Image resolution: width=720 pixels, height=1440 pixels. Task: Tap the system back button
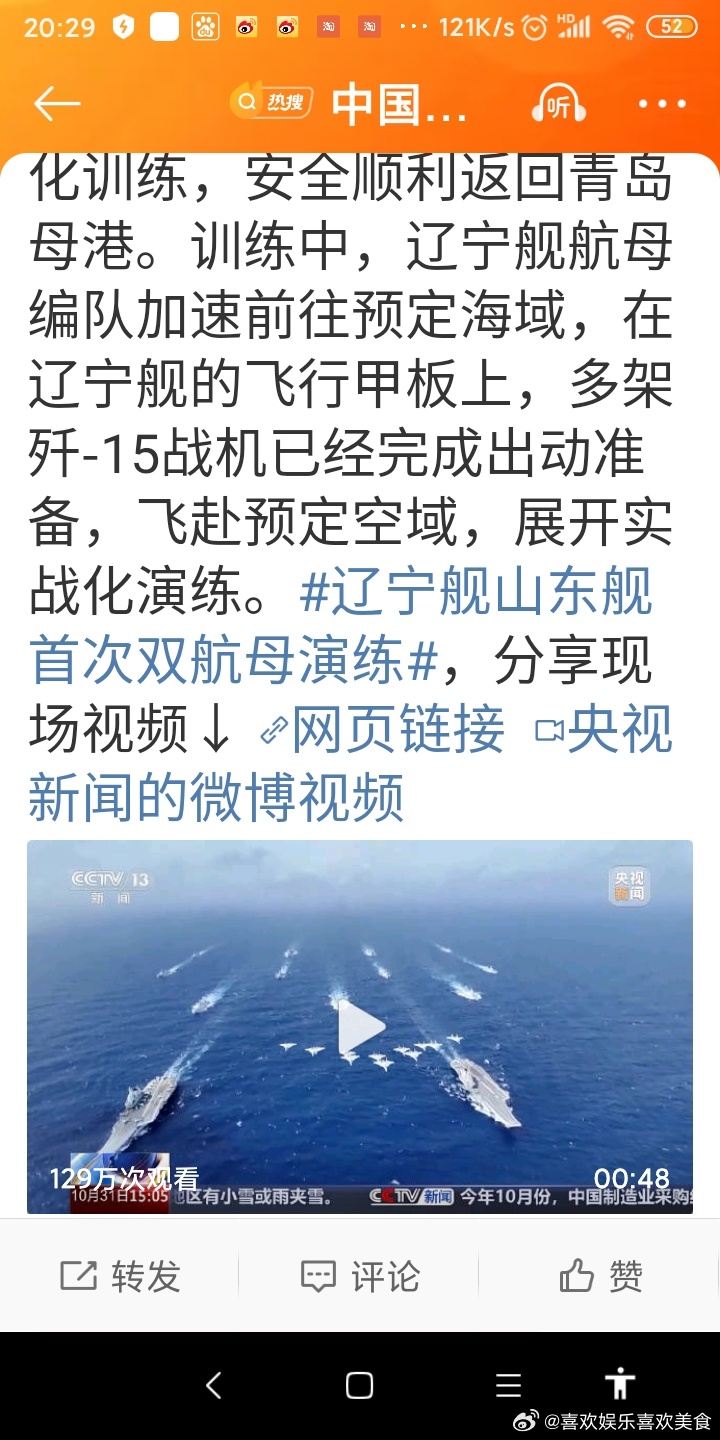click(213, 1385)
